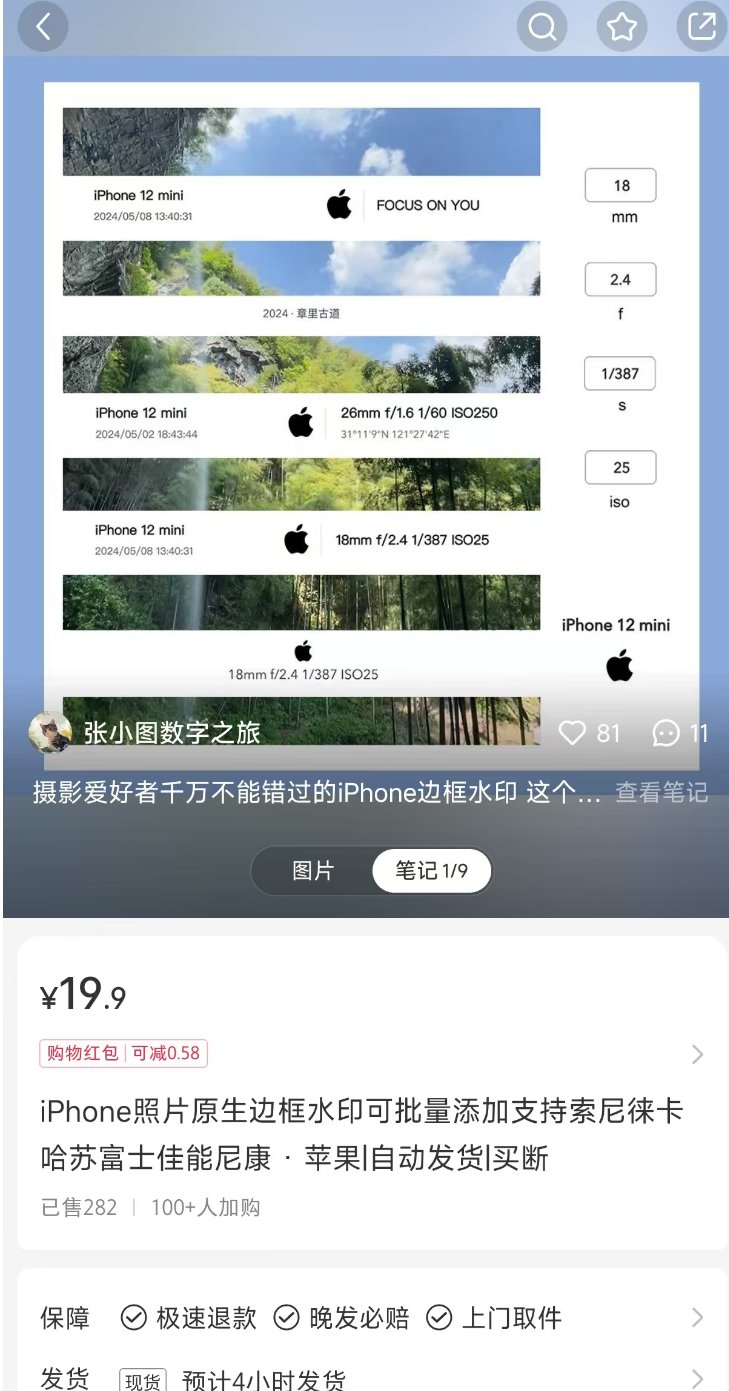This screenshot has height=1391, width=729.
Task: Open the 购物红包 可减0.58 coupon details
Action: pos(123,1053)
